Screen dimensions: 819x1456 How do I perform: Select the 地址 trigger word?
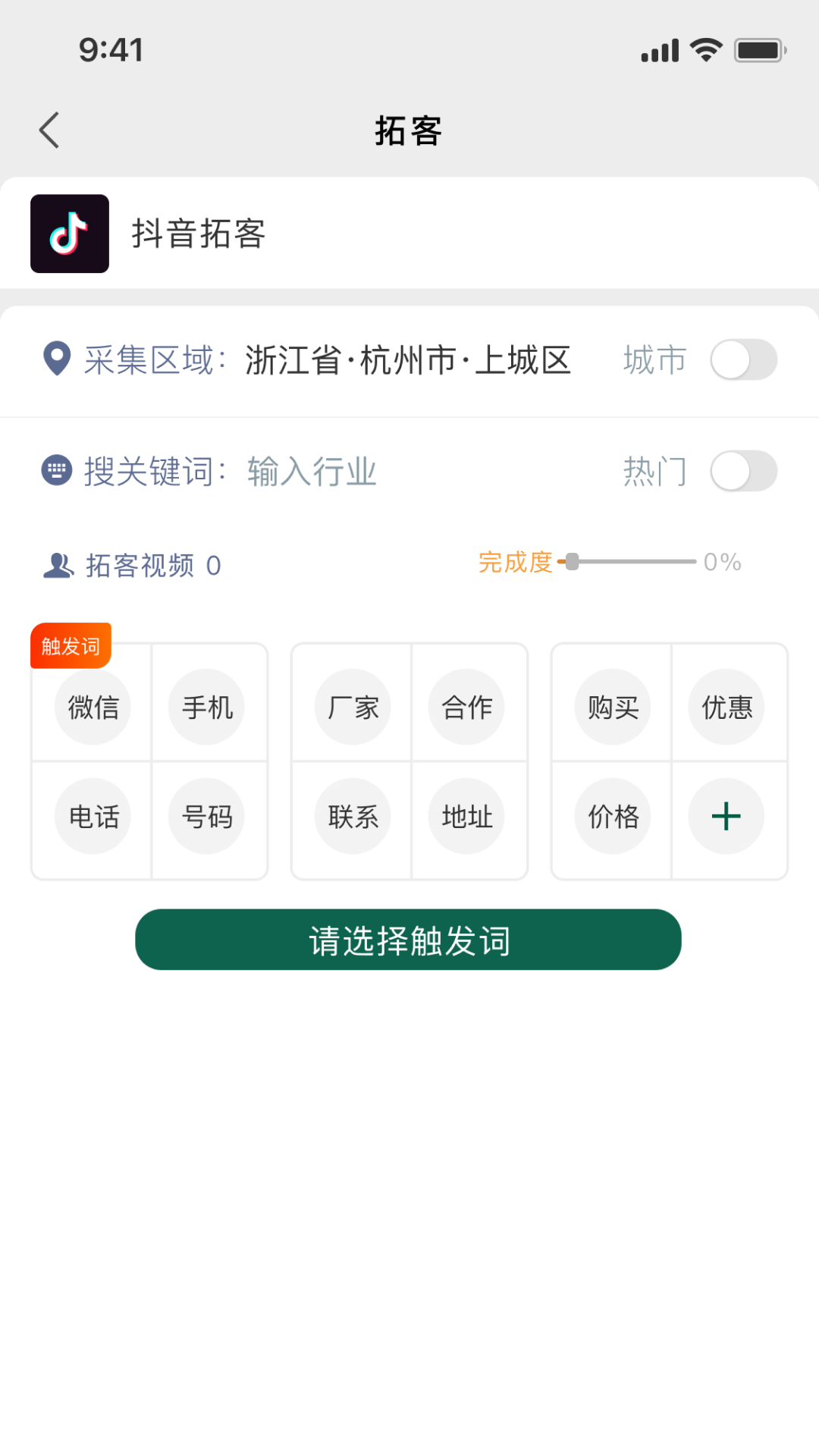coord(468,817)
